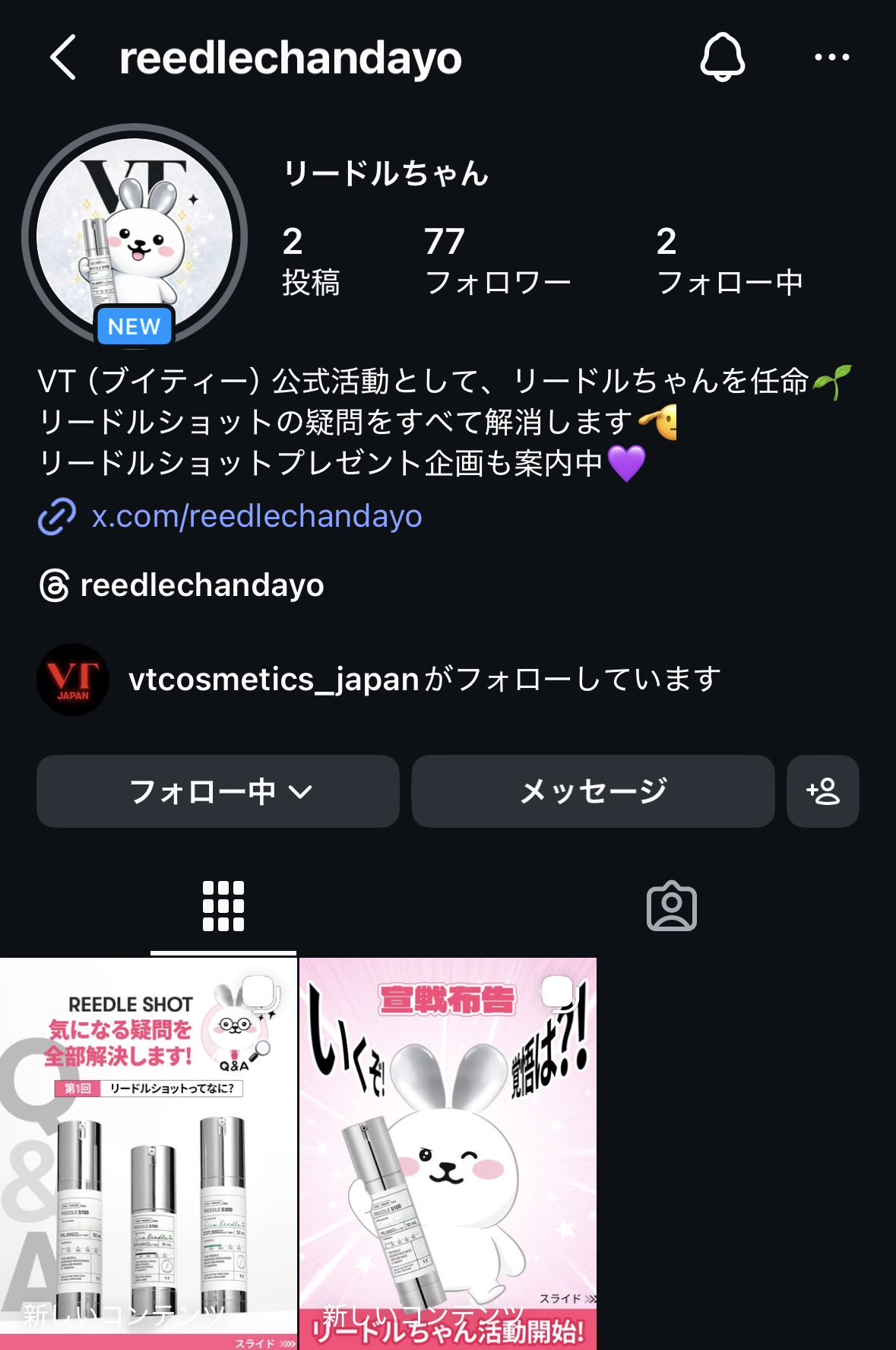The height and width of the screenshot is (1350, 896).
Task: Switch to the tagged photos tab
Action: (671, 906)
